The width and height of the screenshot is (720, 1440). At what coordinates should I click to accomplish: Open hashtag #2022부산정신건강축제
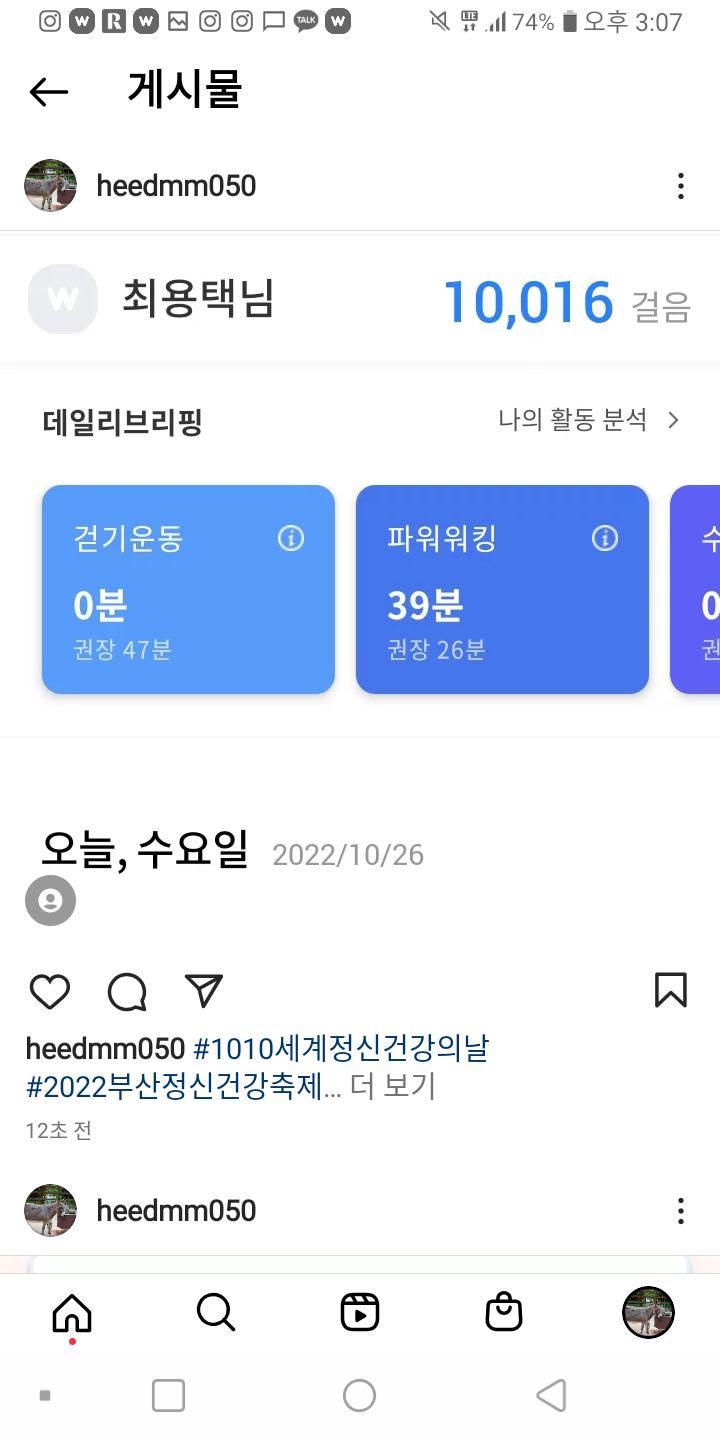pyautogui.click(x=183, y=1087)
